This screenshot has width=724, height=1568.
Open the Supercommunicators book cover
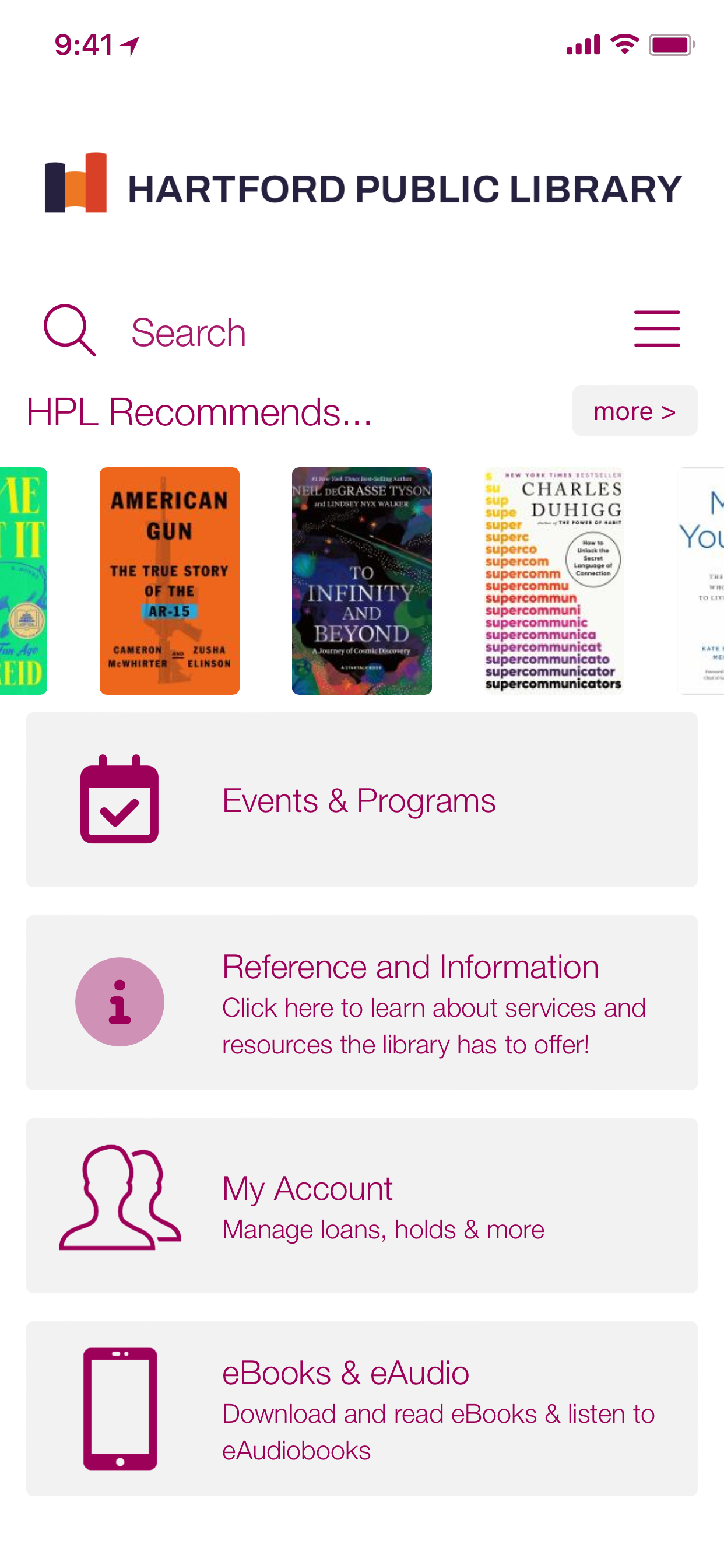pyautogui.click(x=554, y=580)
